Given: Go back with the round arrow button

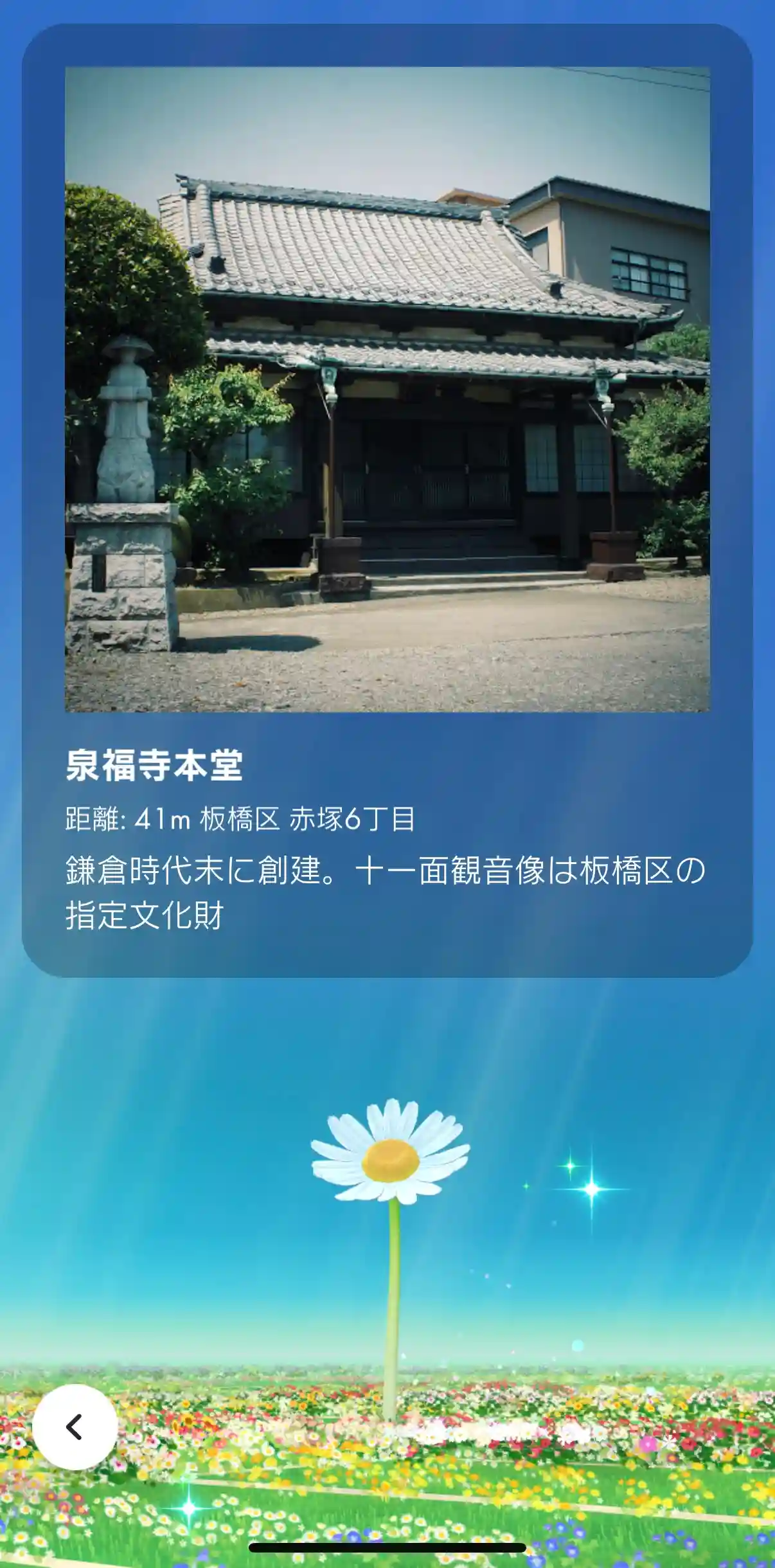Looking at the screenshot, I should click(75, 1427).
